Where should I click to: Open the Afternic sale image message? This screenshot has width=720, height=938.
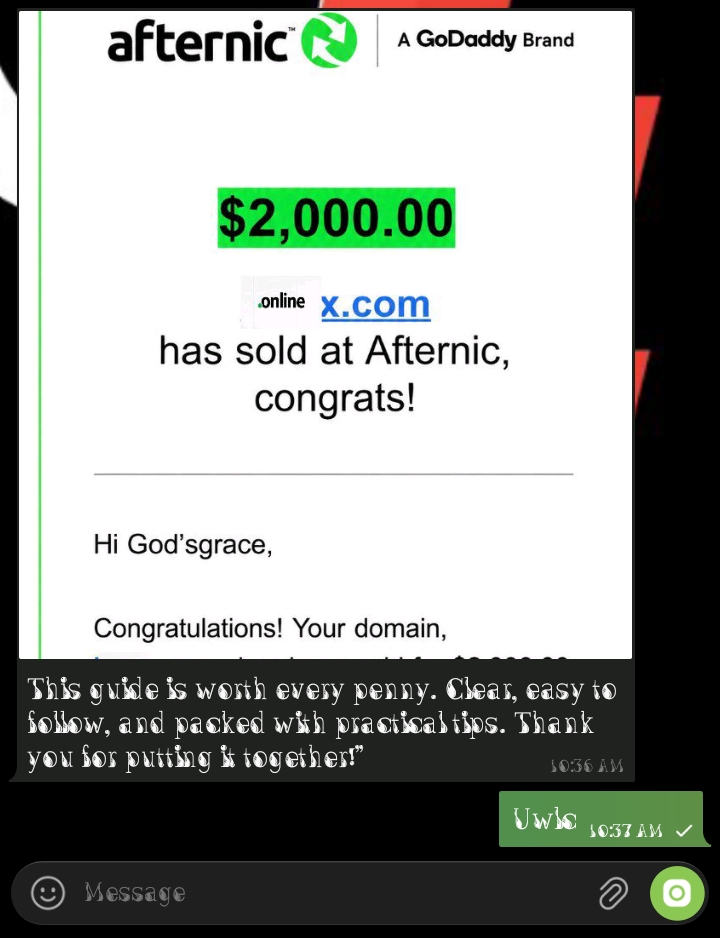pyautogui.click(x=325, y=335)
